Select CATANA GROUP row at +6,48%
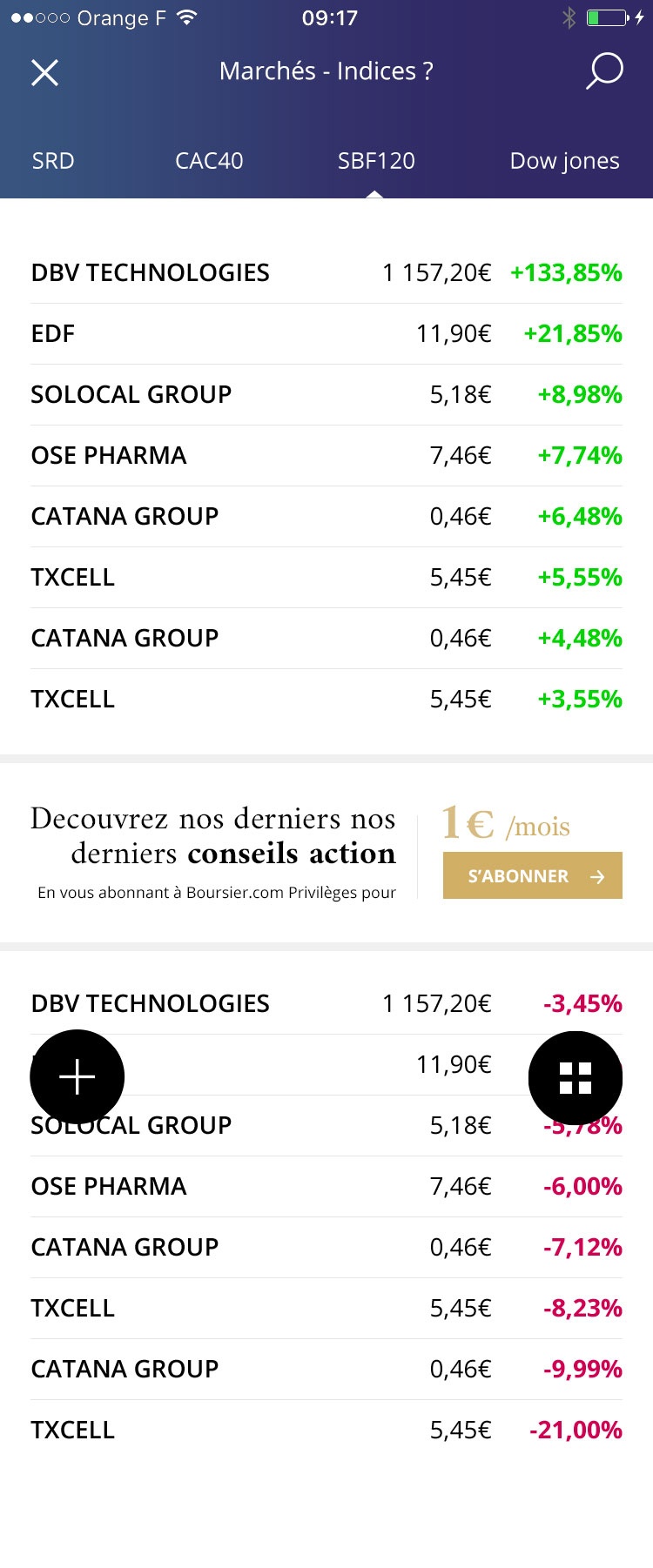 tap(326, 517)
